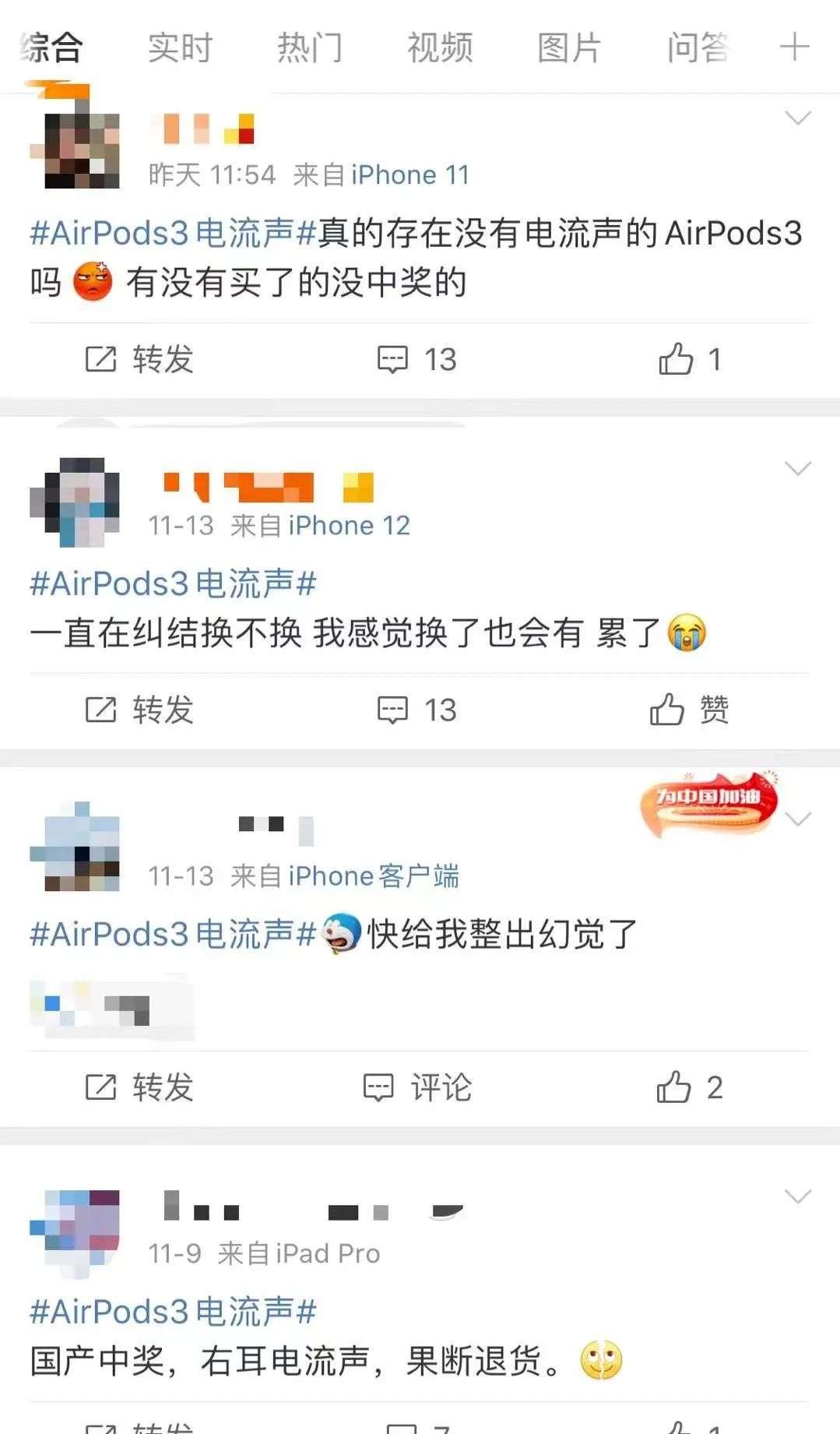This screenshot has width=840, height=1434.
Task: Repost the 快给我整出幻觉了 post
Action: 139,1087
